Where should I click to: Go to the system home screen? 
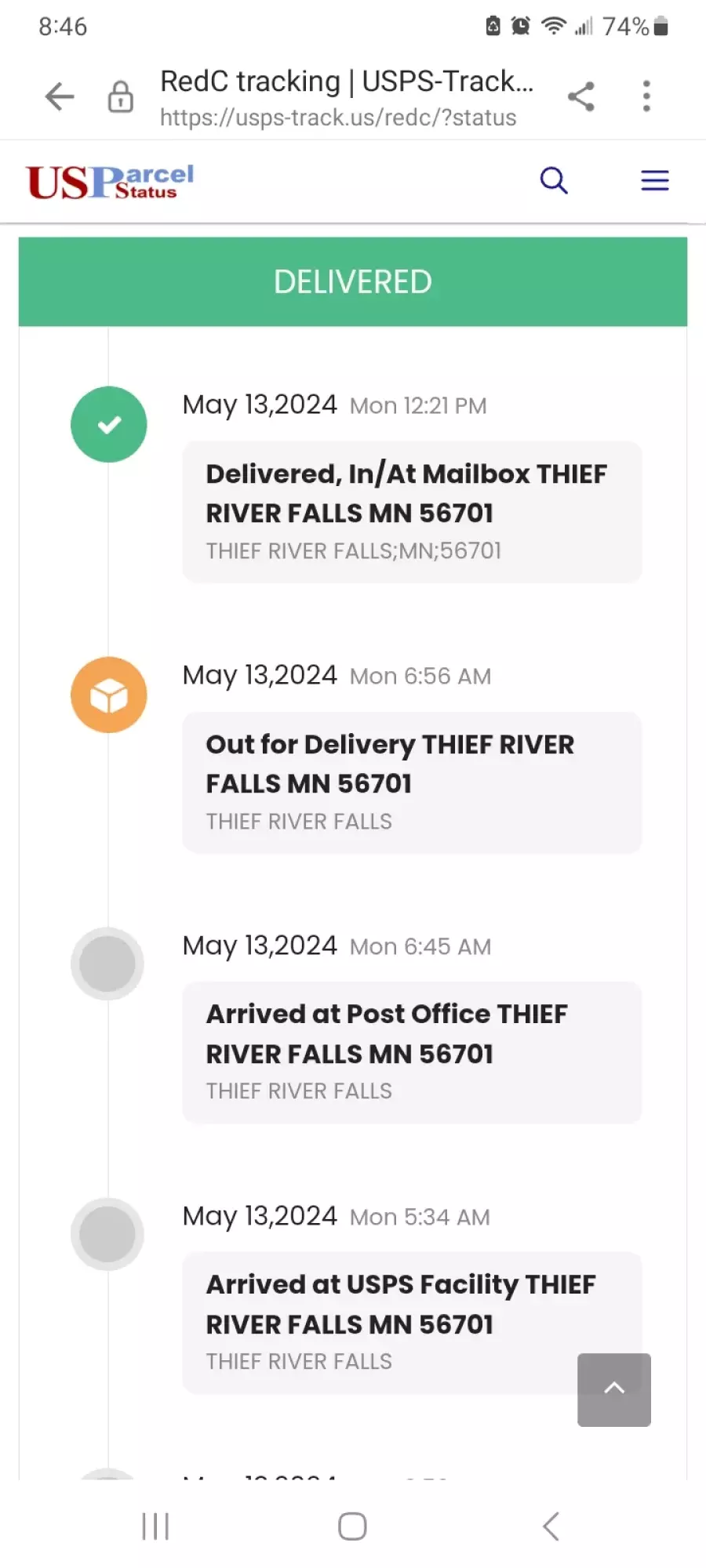click(x=352, y=1526)
